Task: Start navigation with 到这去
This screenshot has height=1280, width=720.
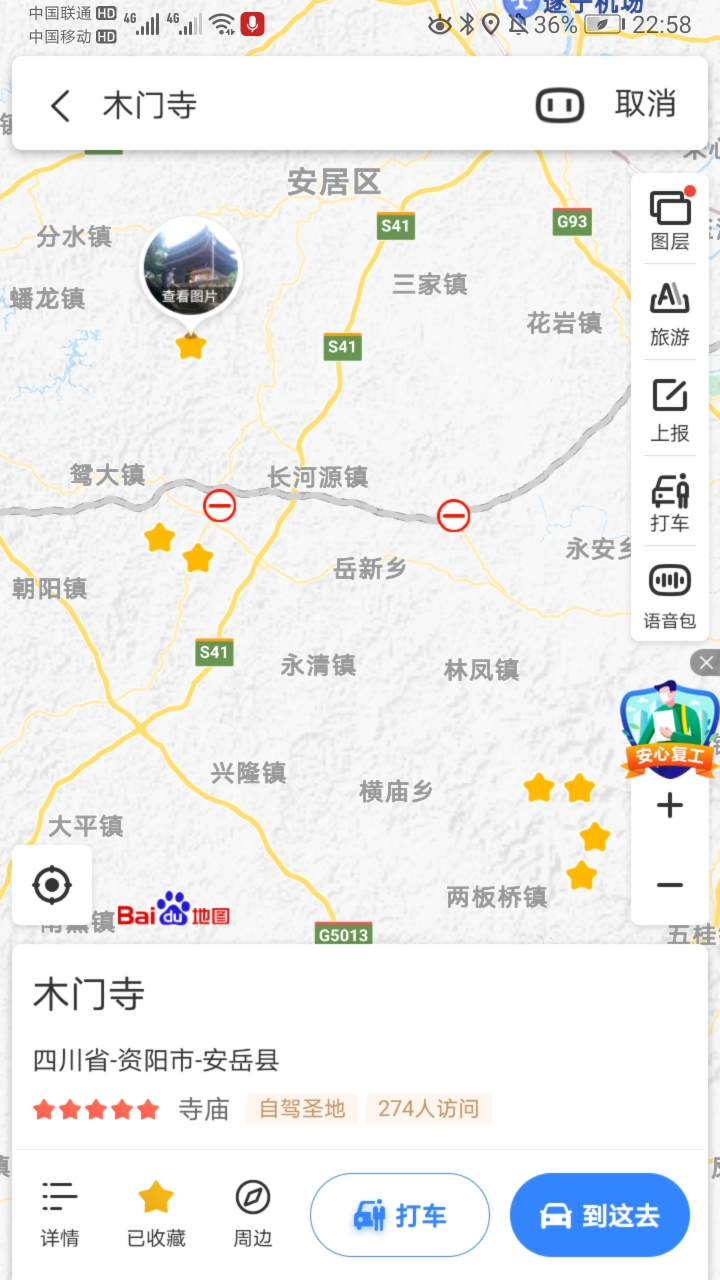Action: click(x=600, y=1215)
